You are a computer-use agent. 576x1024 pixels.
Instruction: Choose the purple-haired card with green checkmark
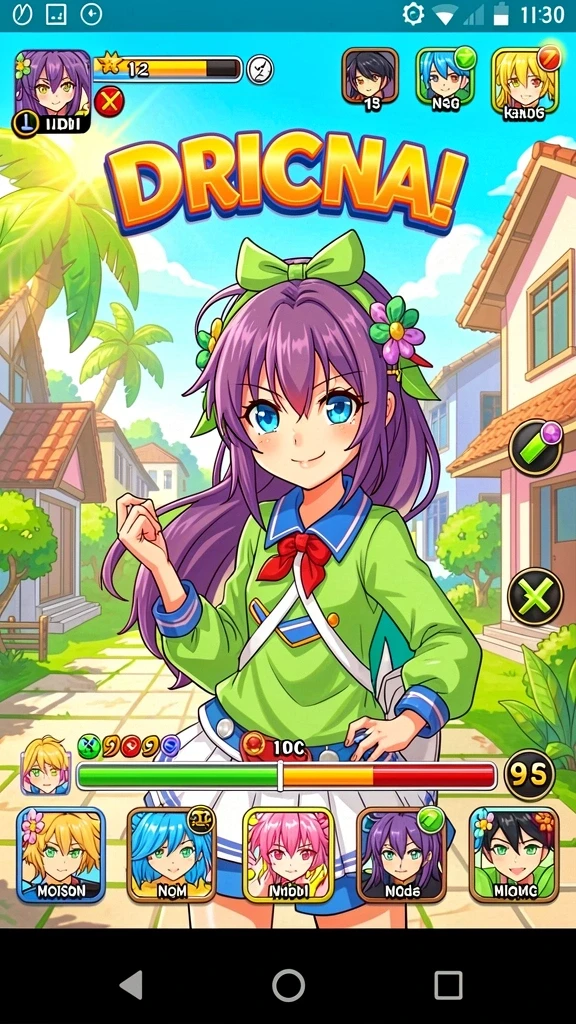point(402,854)
